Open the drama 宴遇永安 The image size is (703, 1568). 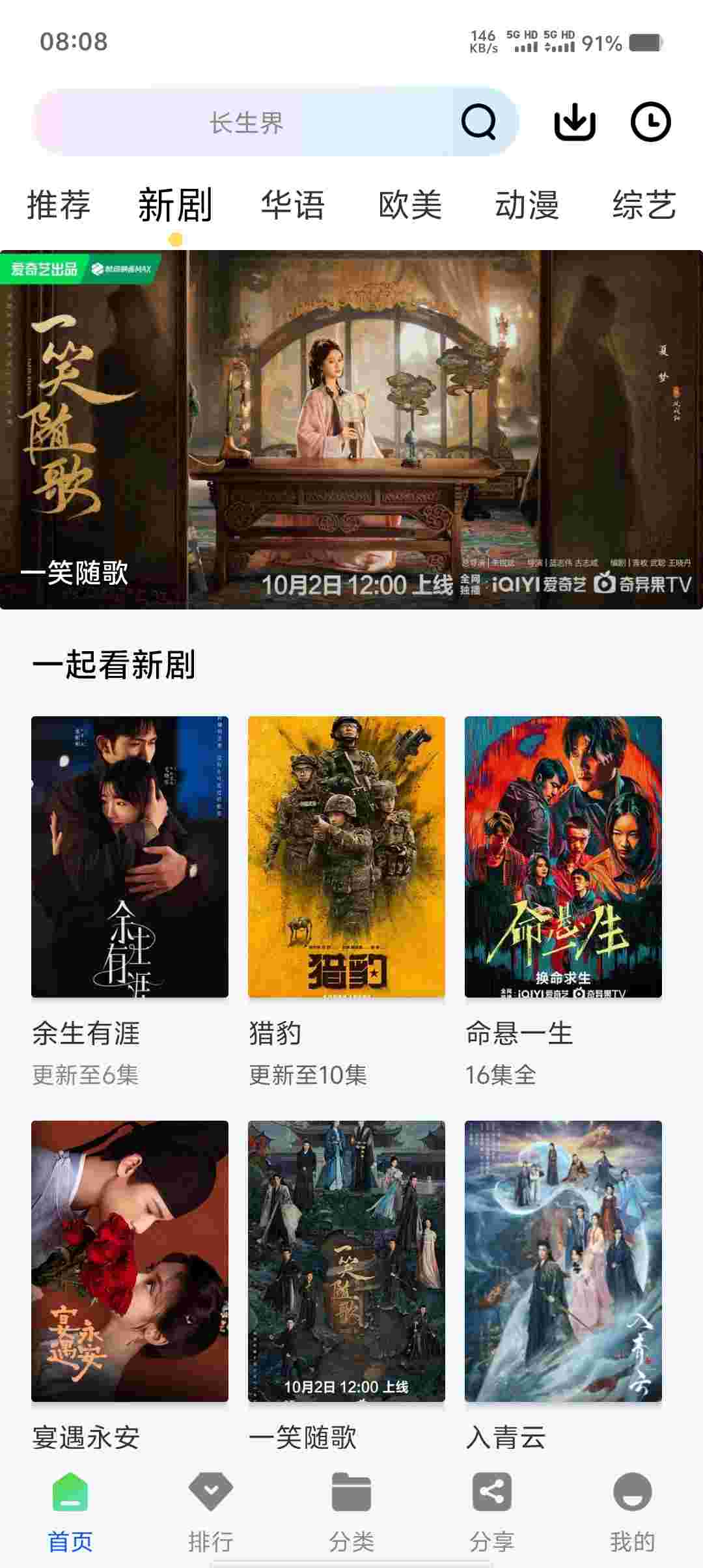[130, 1261]
